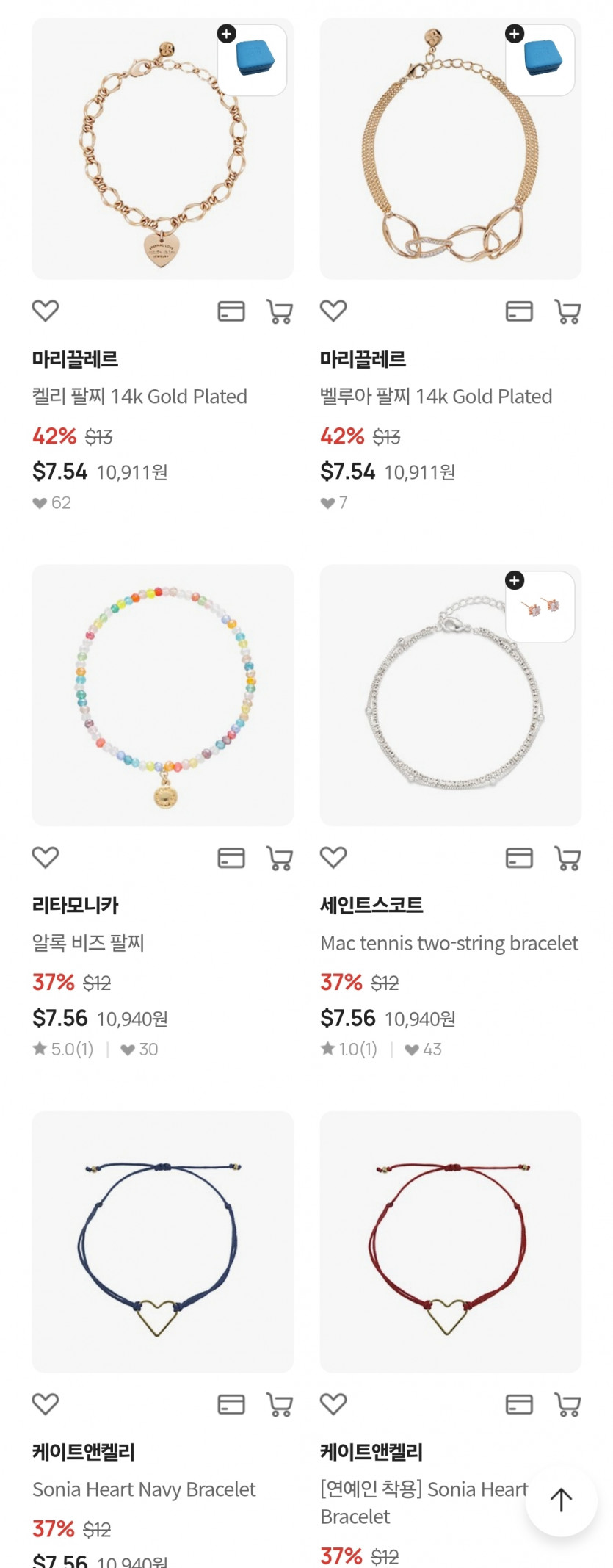Like the Sonia Heart Navy Bracelet
The width and height of the screenshot is (613, 1568).
point(46,1403)
